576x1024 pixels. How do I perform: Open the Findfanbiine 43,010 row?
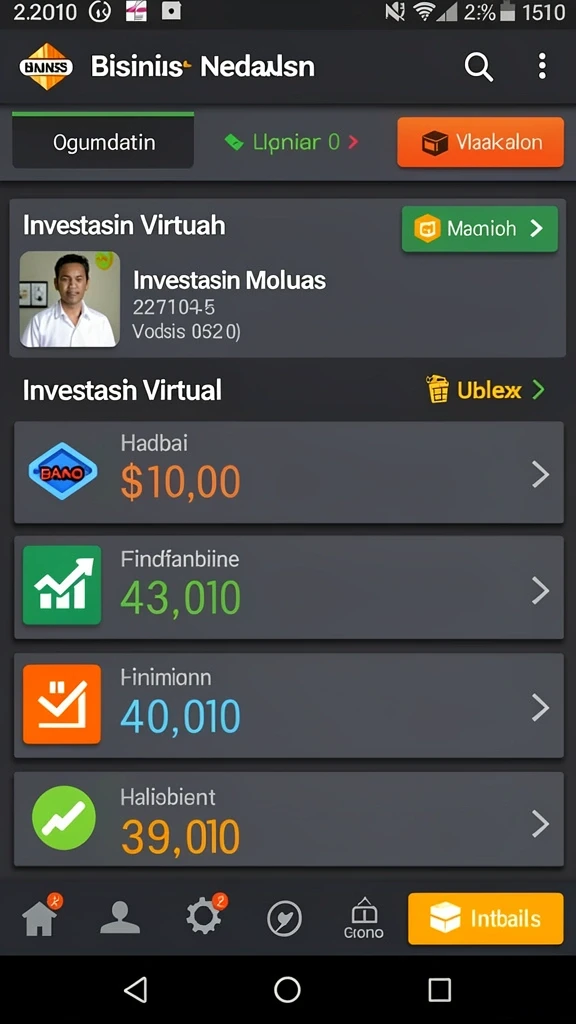(289, 587)
